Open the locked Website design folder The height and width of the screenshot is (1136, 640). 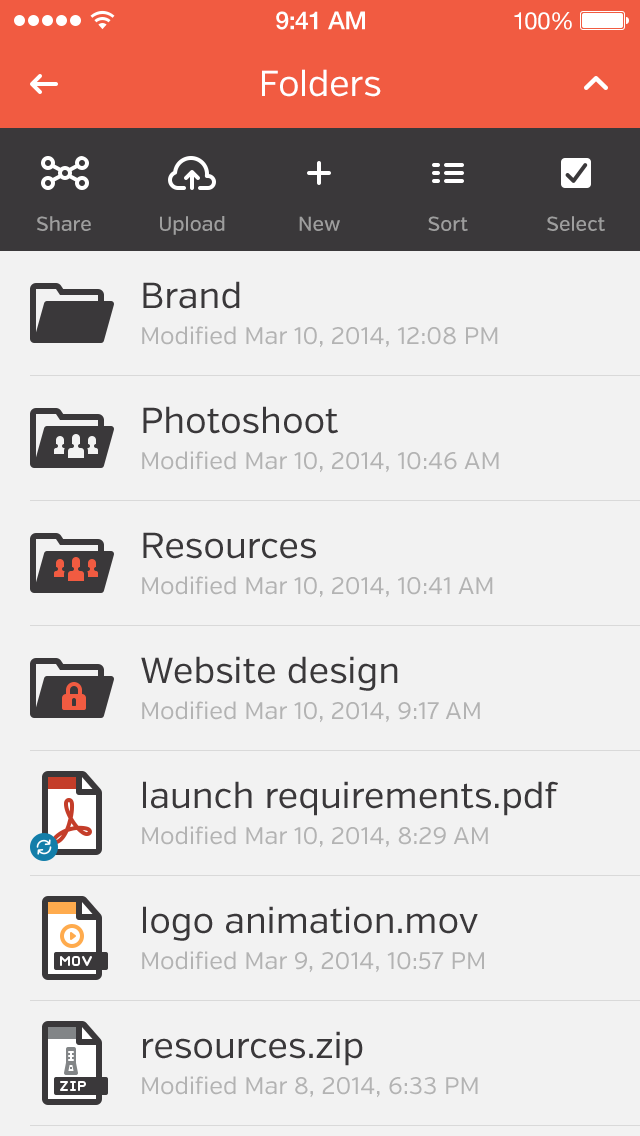320,688
